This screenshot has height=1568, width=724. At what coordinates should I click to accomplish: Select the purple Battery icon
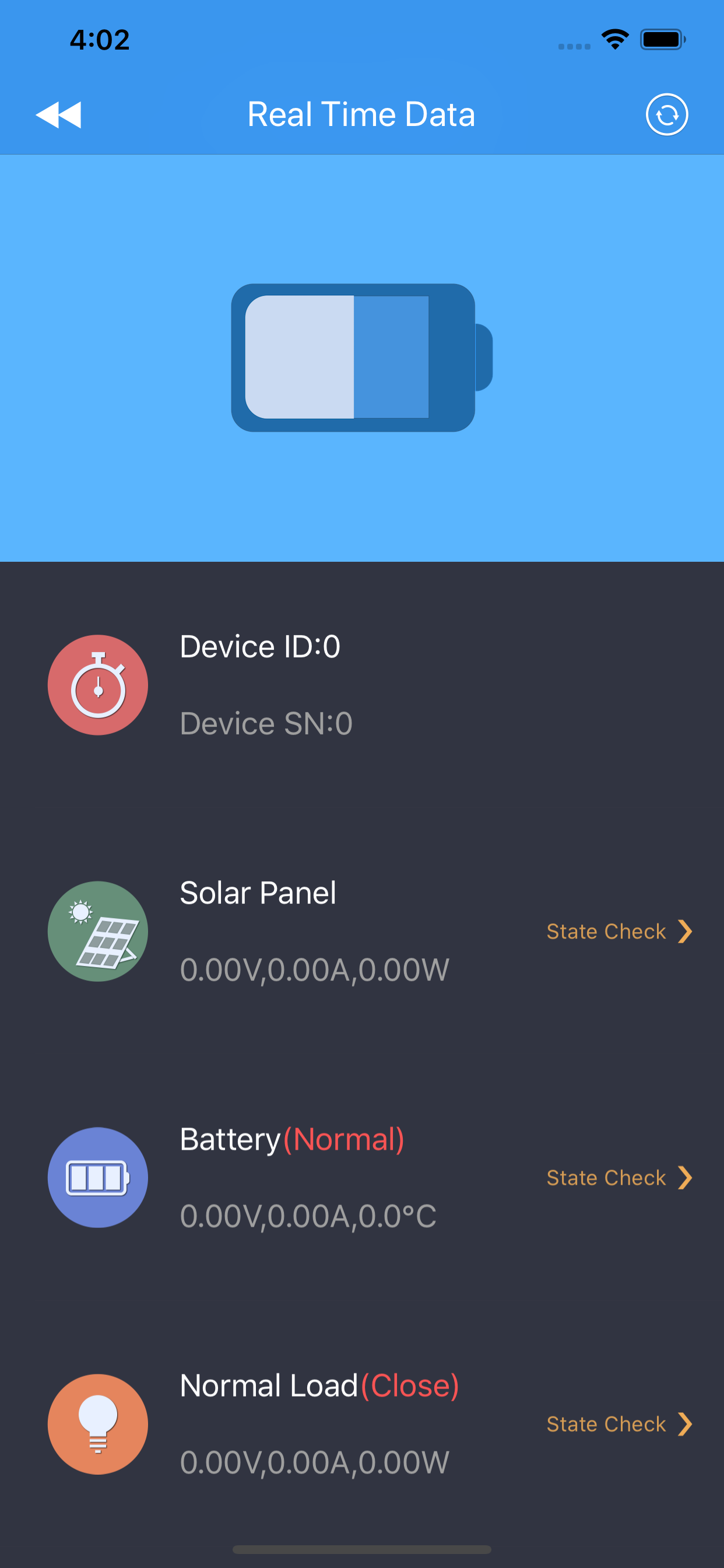tap(97, 1177)
